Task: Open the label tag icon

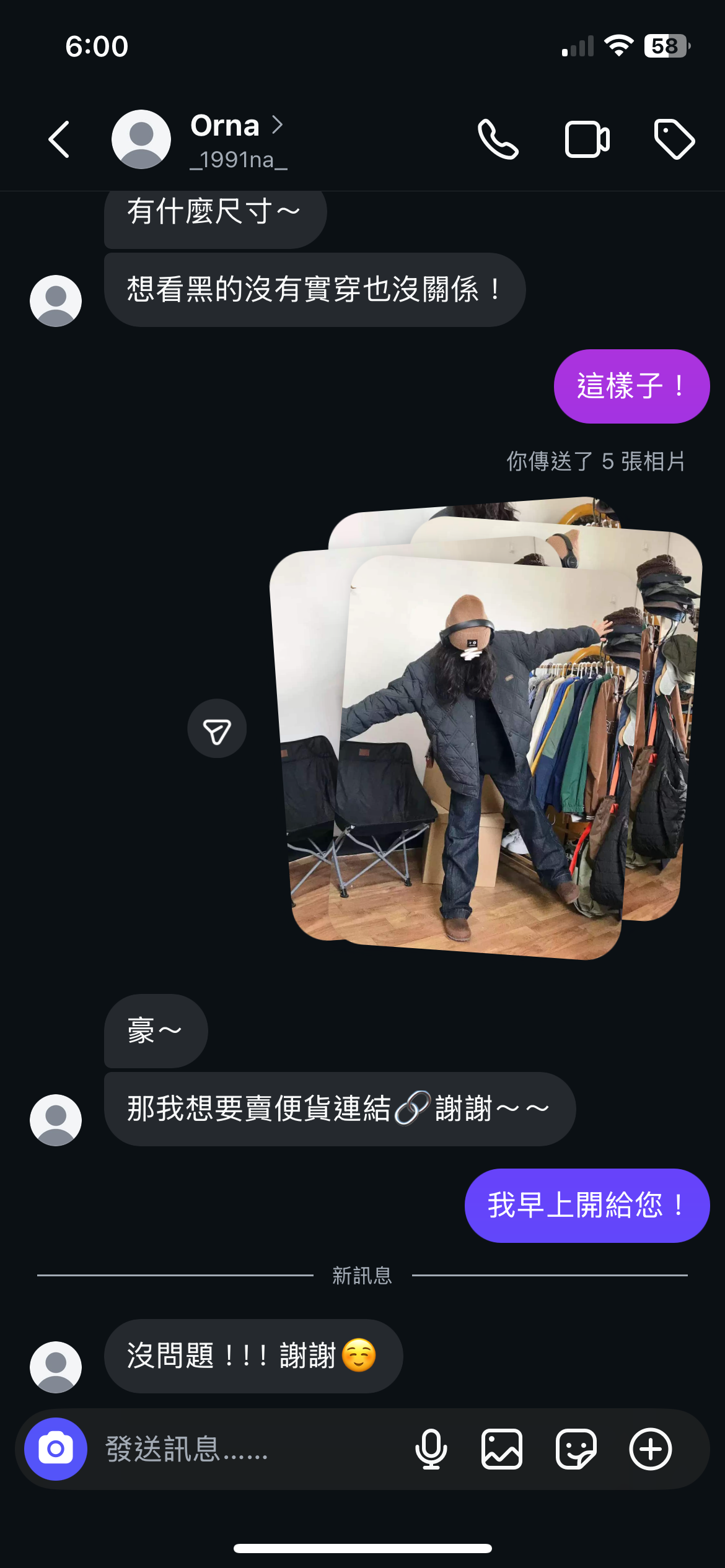Action: click(x=674, y=139)
